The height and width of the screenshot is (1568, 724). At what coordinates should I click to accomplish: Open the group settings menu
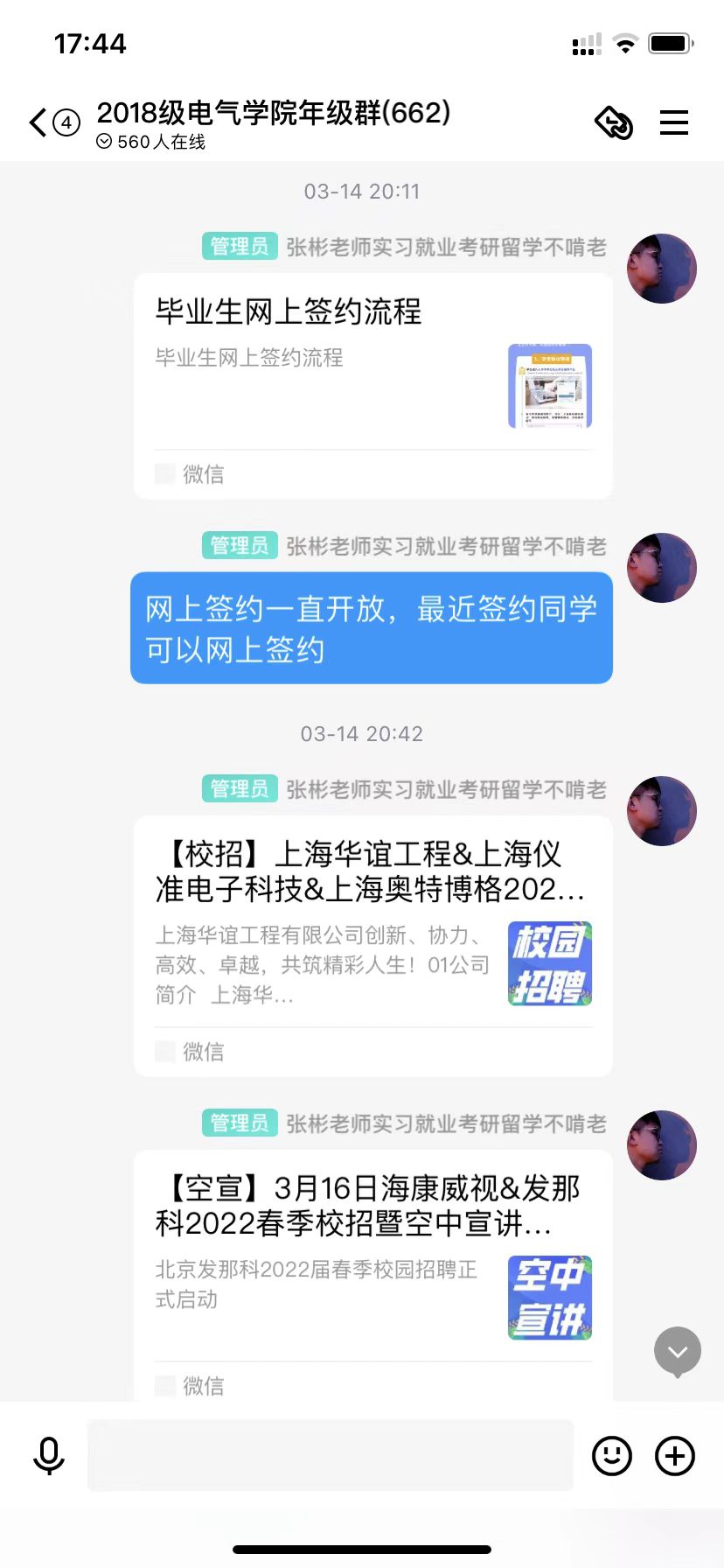(x=673, y=122)
